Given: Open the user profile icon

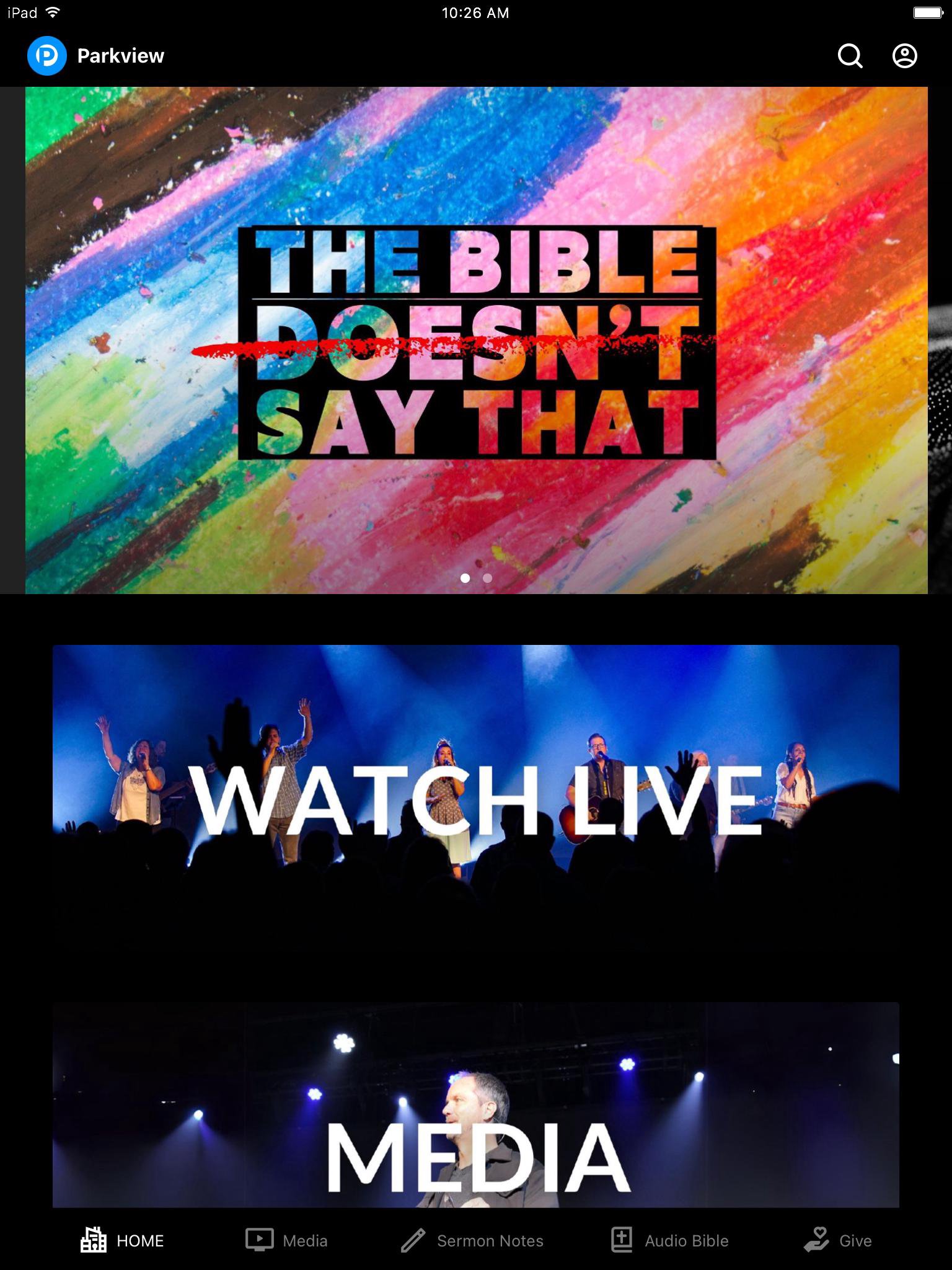Looking at the screenshot, I should tap(904, 56).
